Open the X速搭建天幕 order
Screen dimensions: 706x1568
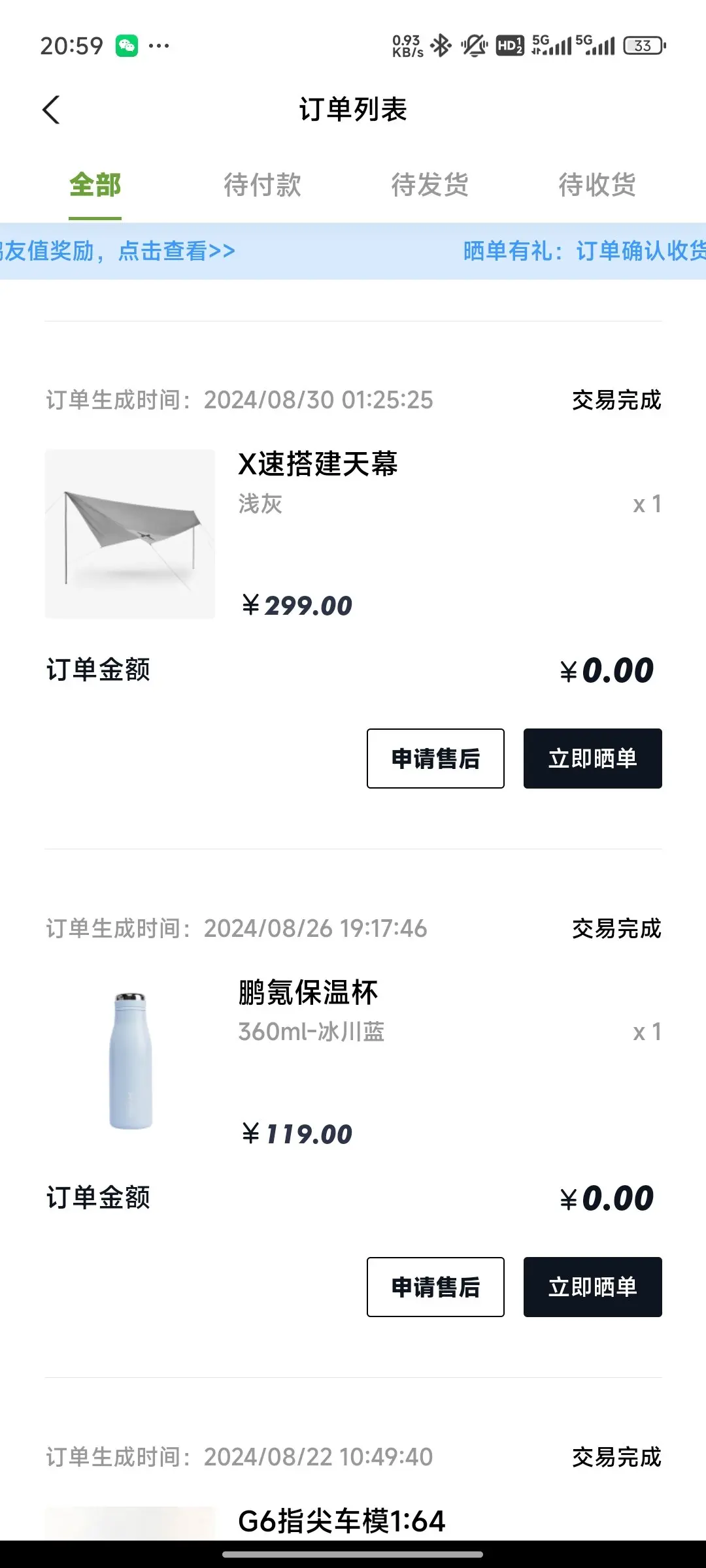(x=318, y=465)
